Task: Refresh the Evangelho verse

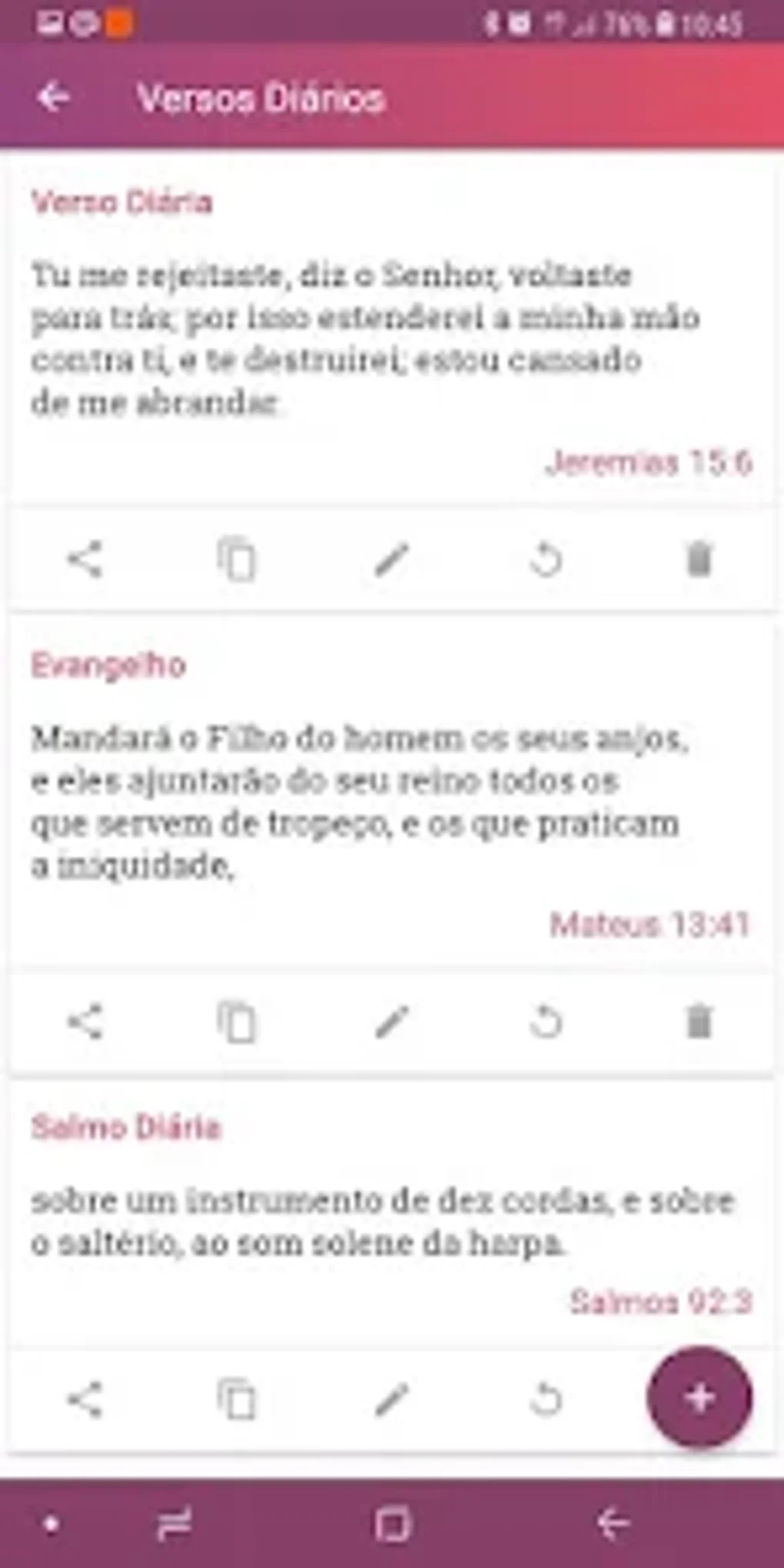Action: pyautogui.click(x=546, y=1022)
